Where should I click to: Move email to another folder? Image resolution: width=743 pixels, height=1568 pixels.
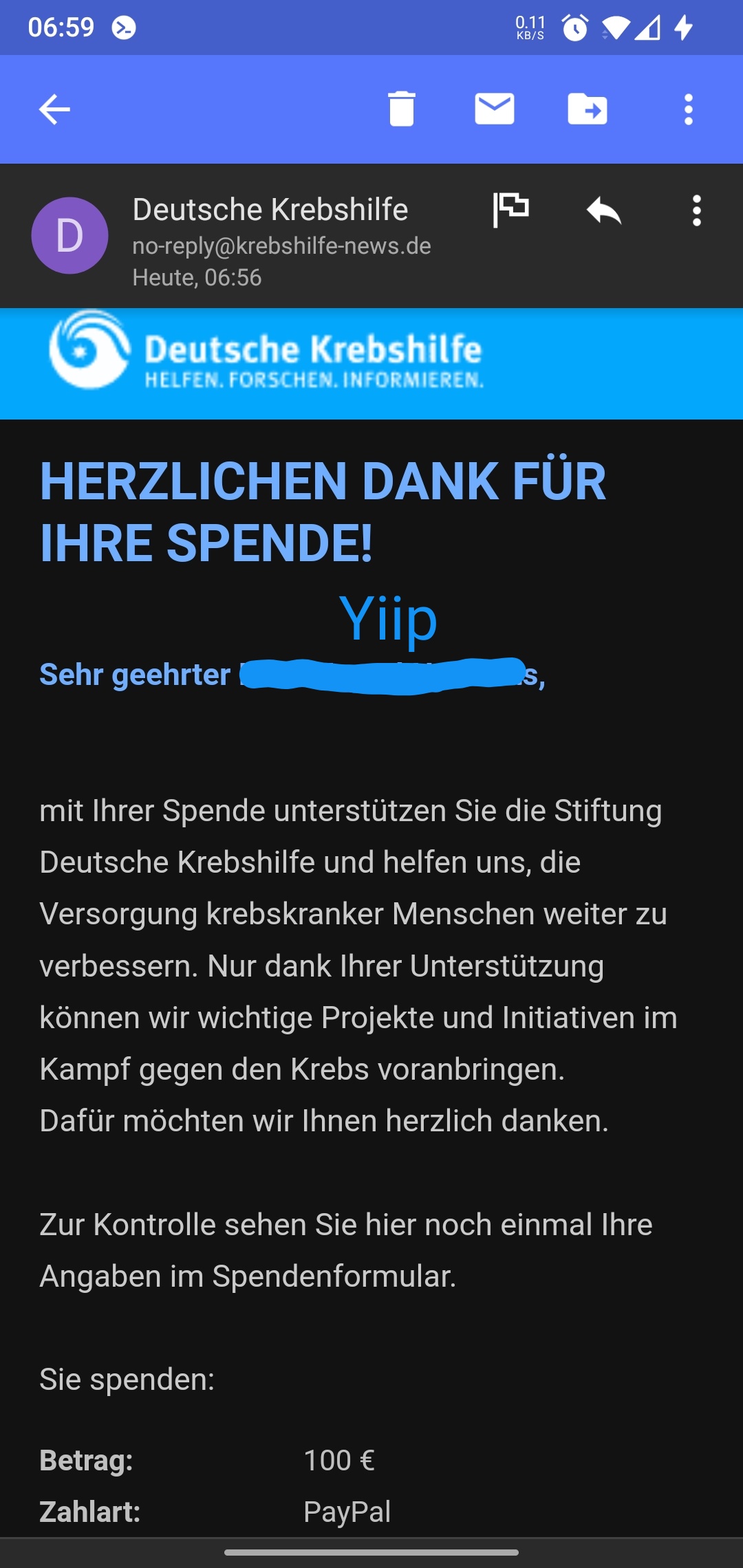click(587, 109)
